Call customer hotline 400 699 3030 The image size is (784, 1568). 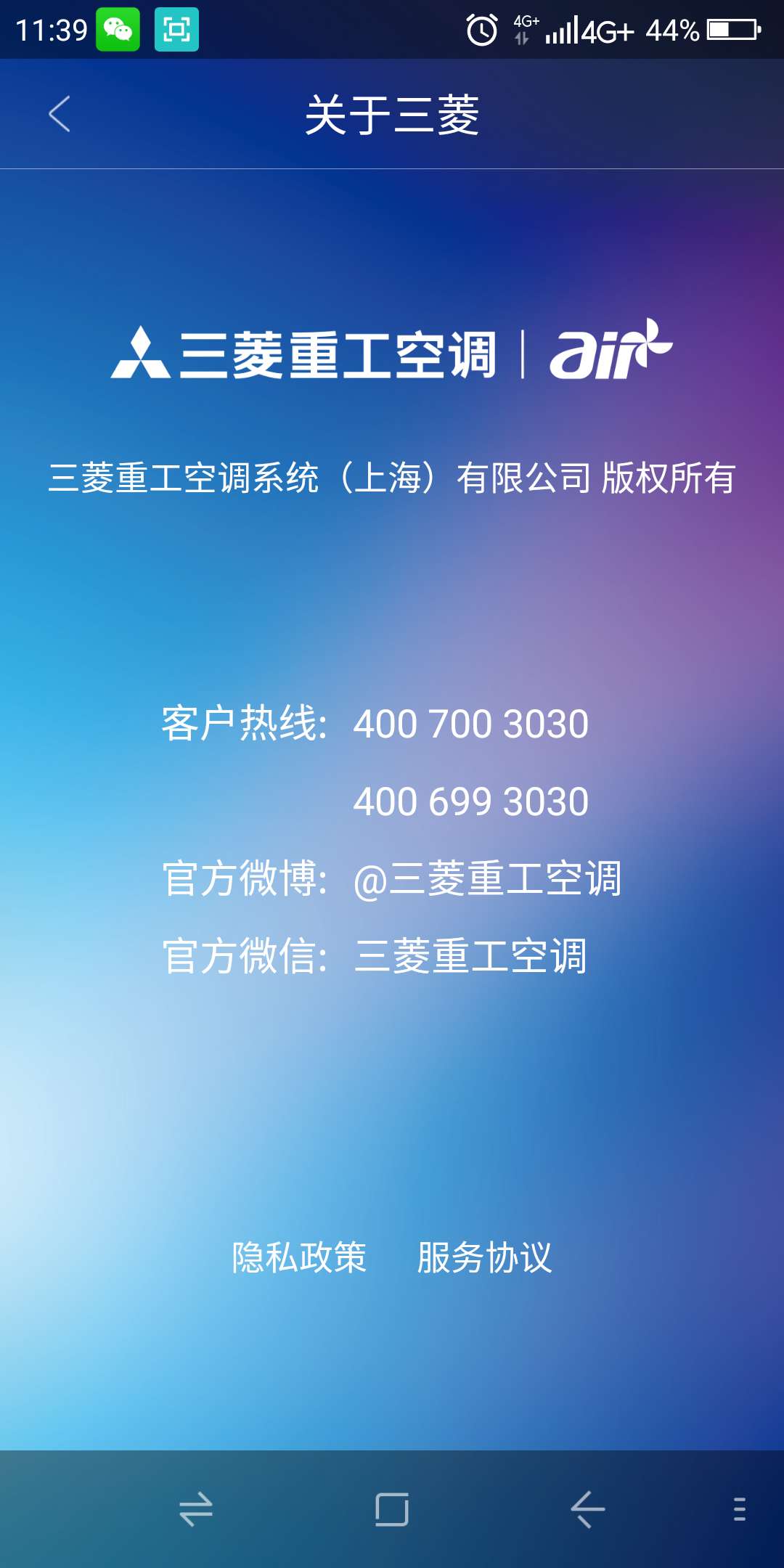pyautogui.click(x=470, y=802)
